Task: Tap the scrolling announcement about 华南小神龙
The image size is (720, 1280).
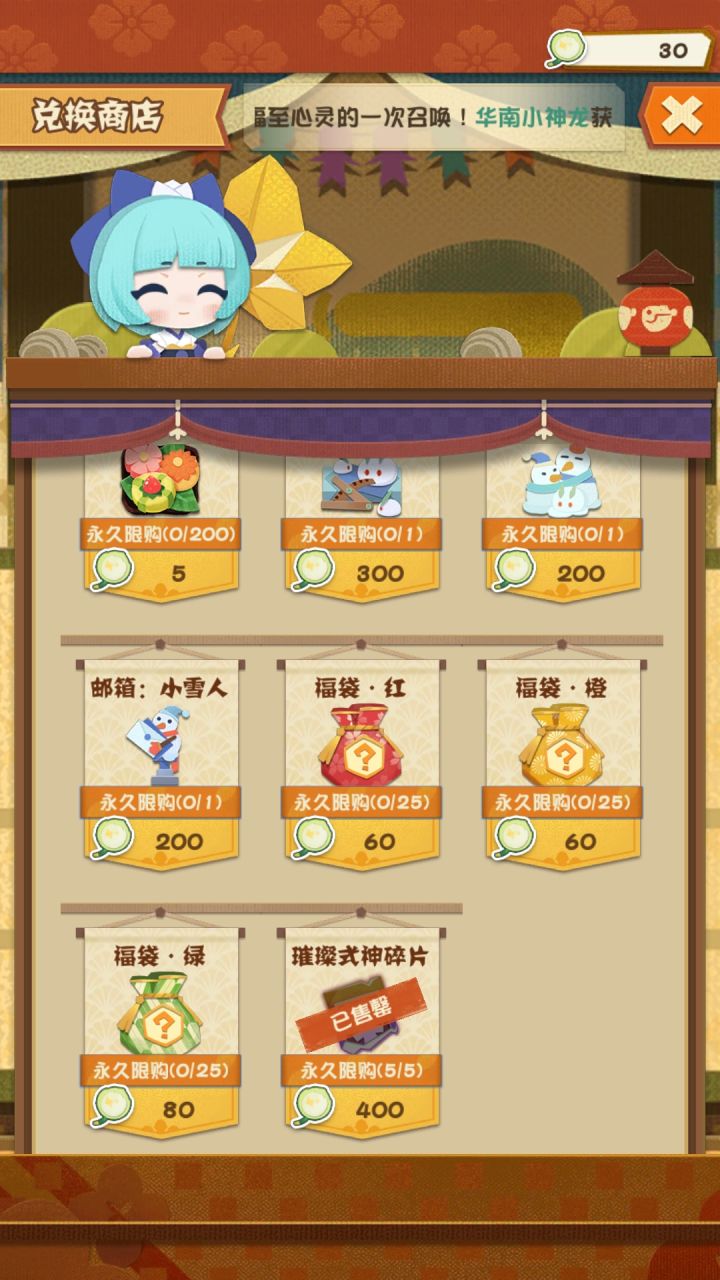Action: [x=420, y=113]
